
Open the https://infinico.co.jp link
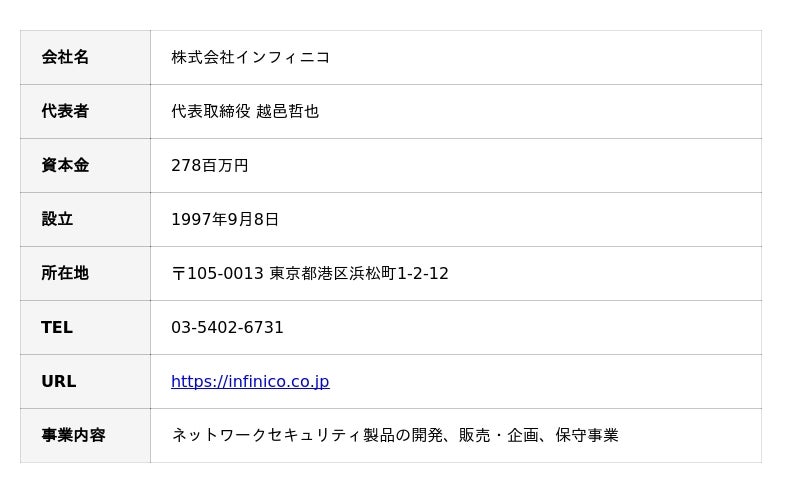[250, 382]
